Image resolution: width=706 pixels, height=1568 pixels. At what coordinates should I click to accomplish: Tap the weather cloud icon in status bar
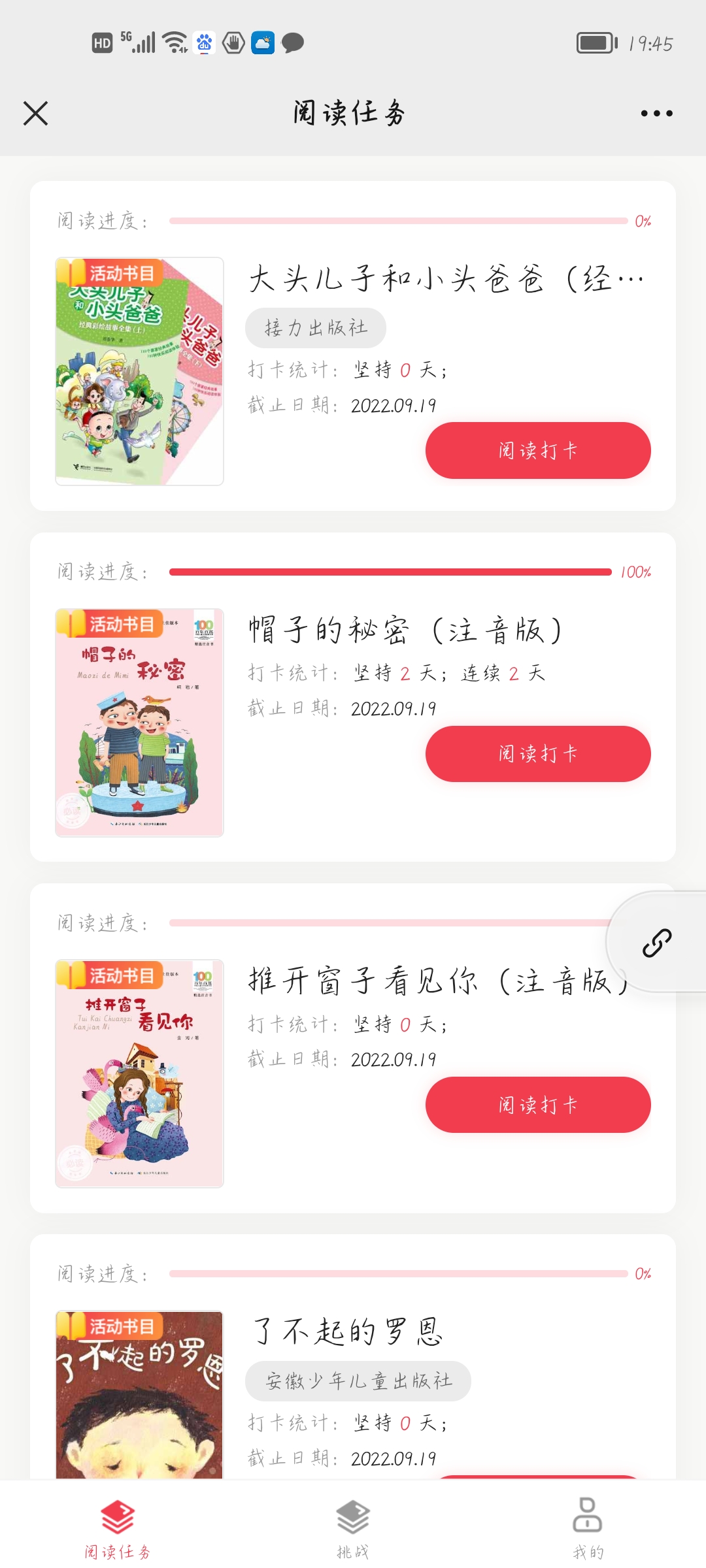coord(263,43)
